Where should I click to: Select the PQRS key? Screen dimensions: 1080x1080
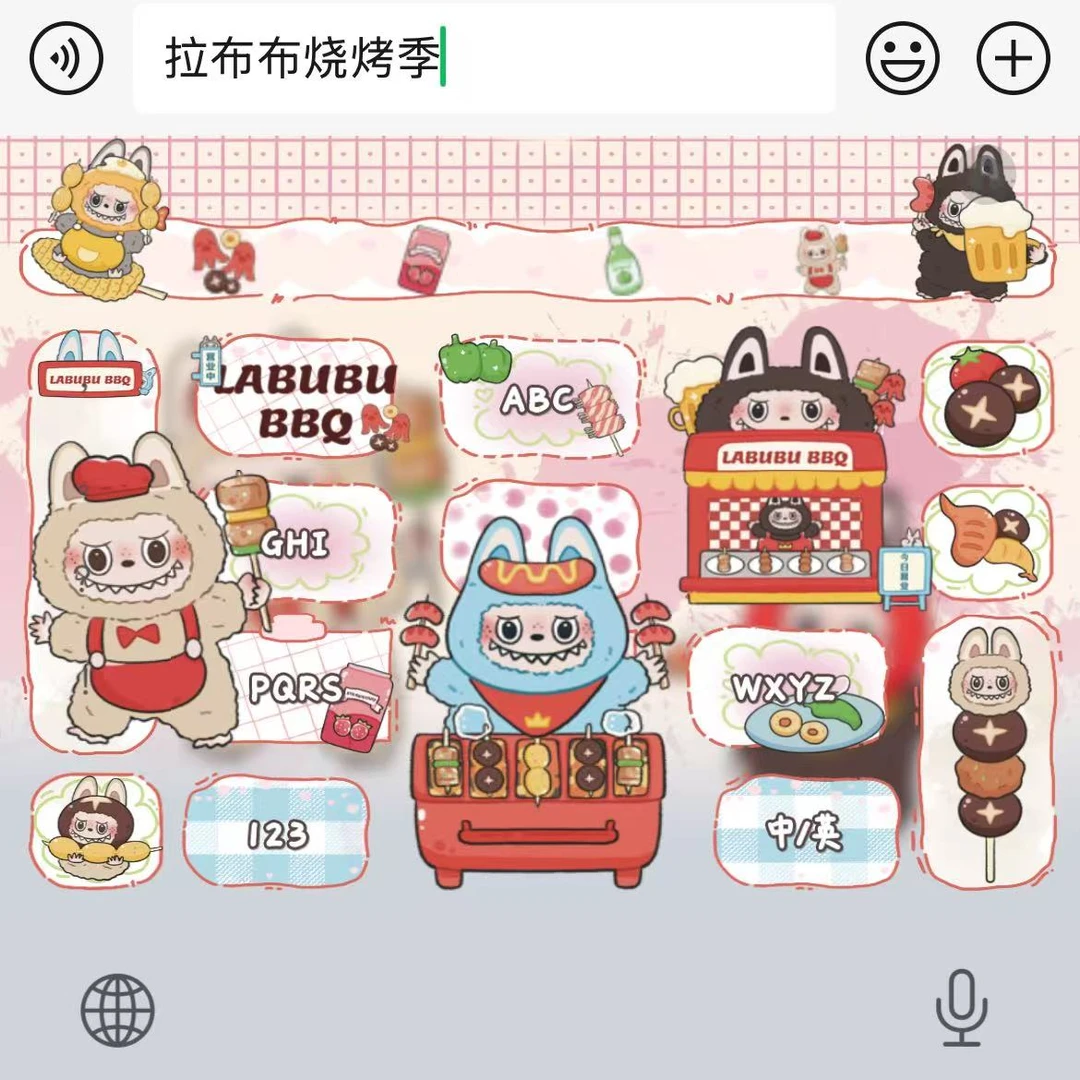coord(295,690)
